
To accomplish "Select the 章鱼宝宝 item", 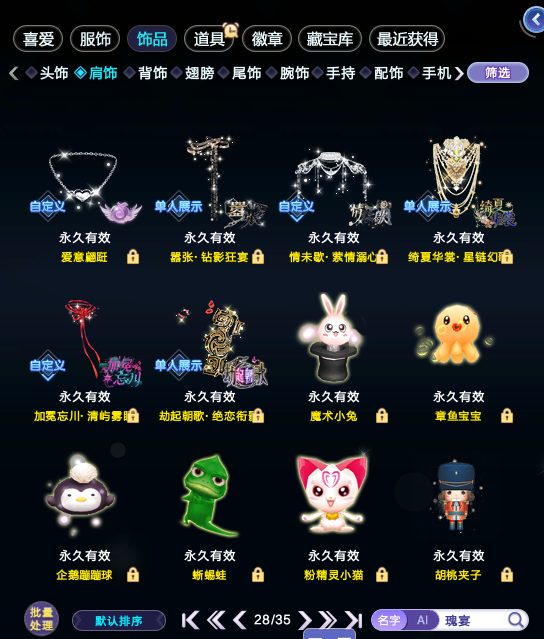I will click(x=458, y=357).
